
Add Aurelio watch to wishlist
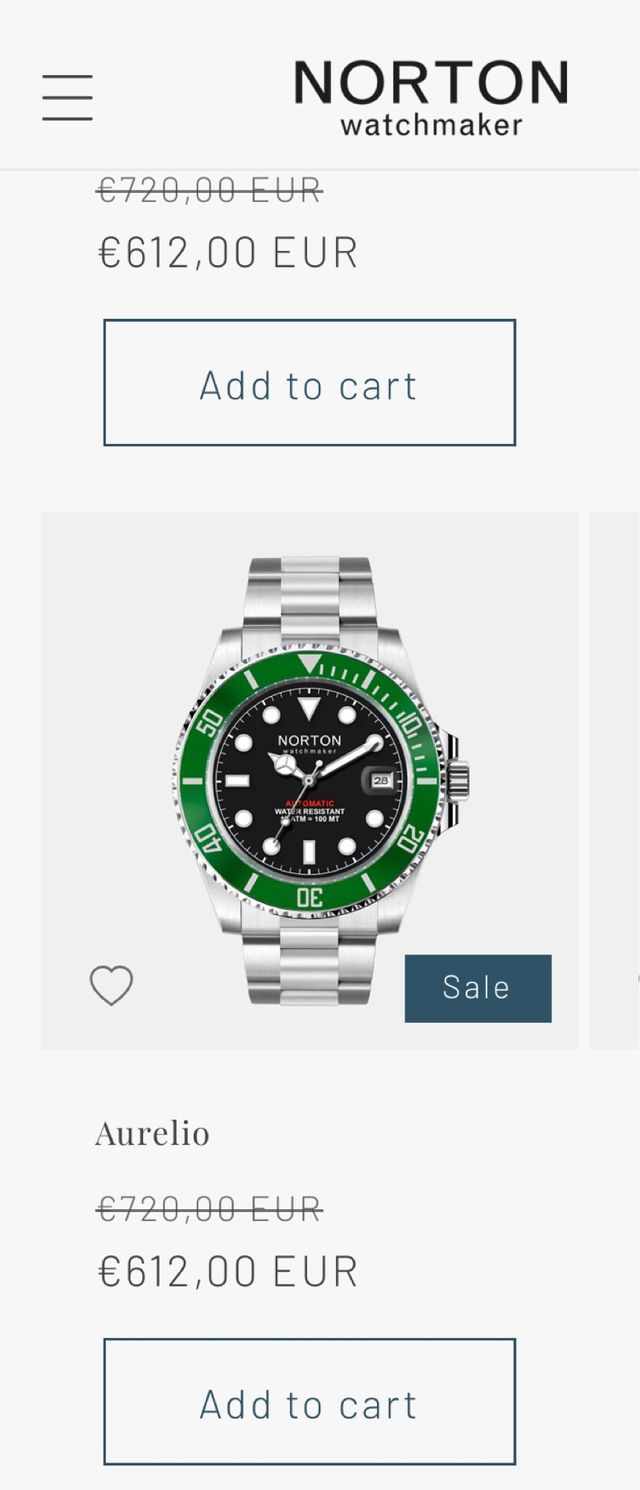coord(111,986)
